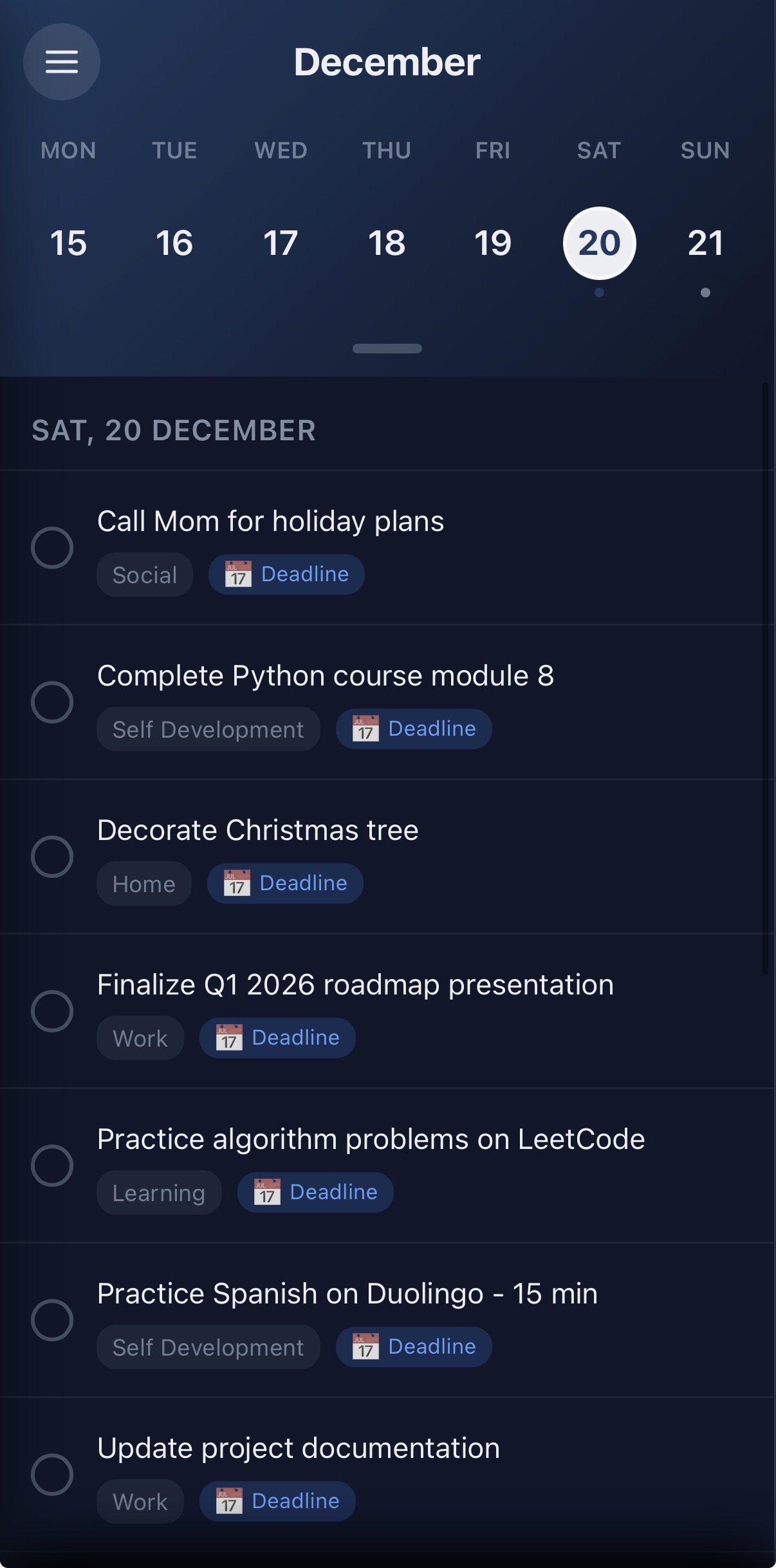The height and width of the screenshot is (1568, 776).
Task: Select Friday the 19th in the date strip
Action: 492,243
